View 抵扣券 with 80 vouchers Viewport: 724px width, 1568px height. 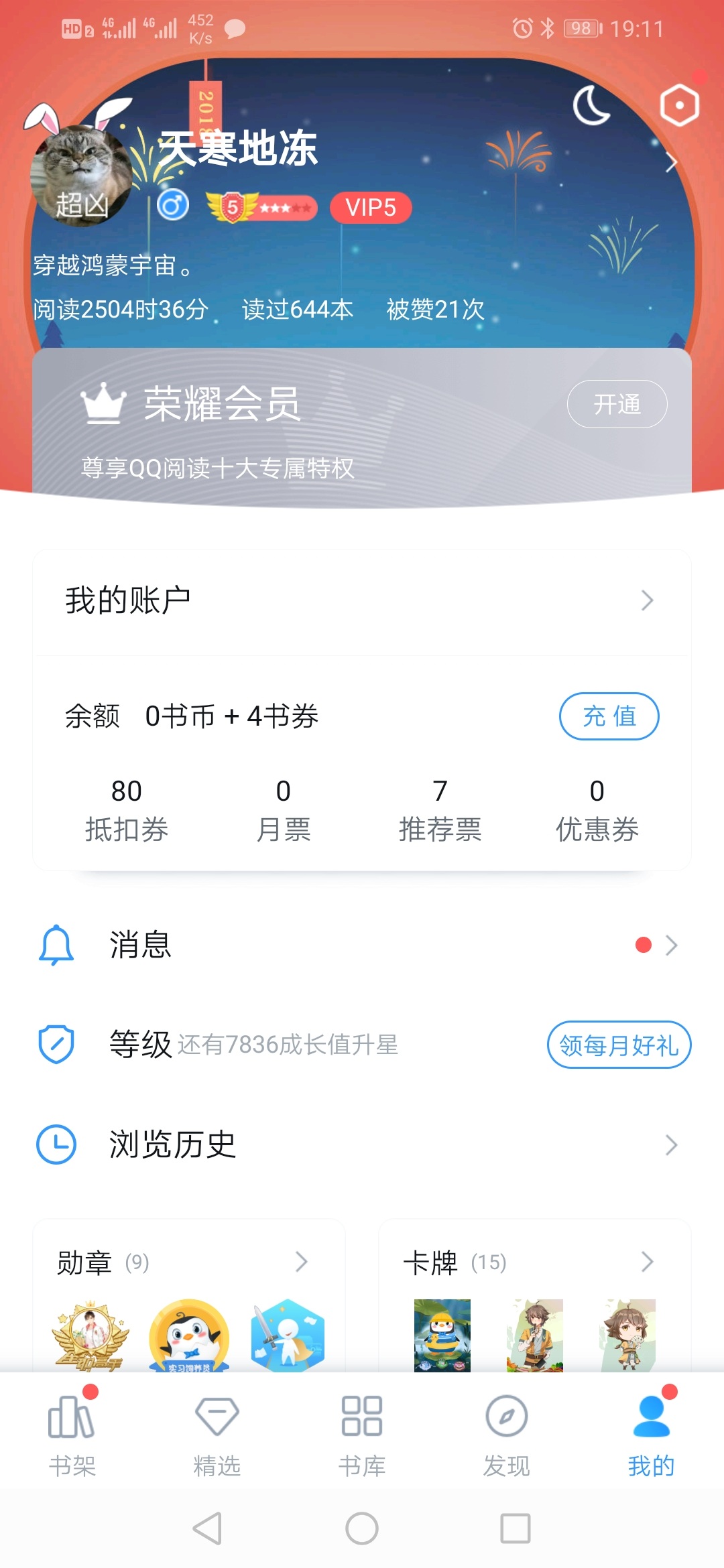coord(127,809)
